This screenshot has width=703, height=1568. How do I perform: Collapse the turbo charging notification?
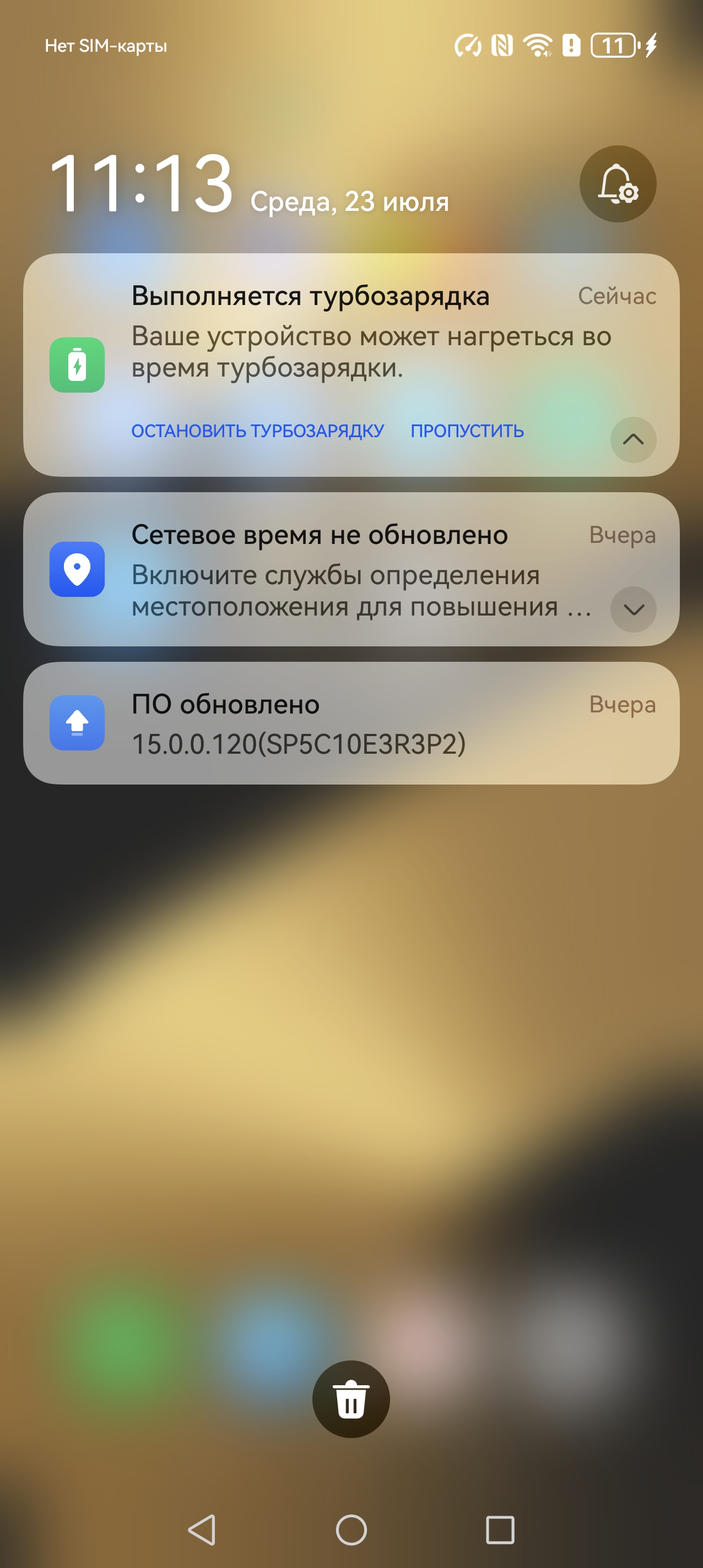tap(633, 439)
